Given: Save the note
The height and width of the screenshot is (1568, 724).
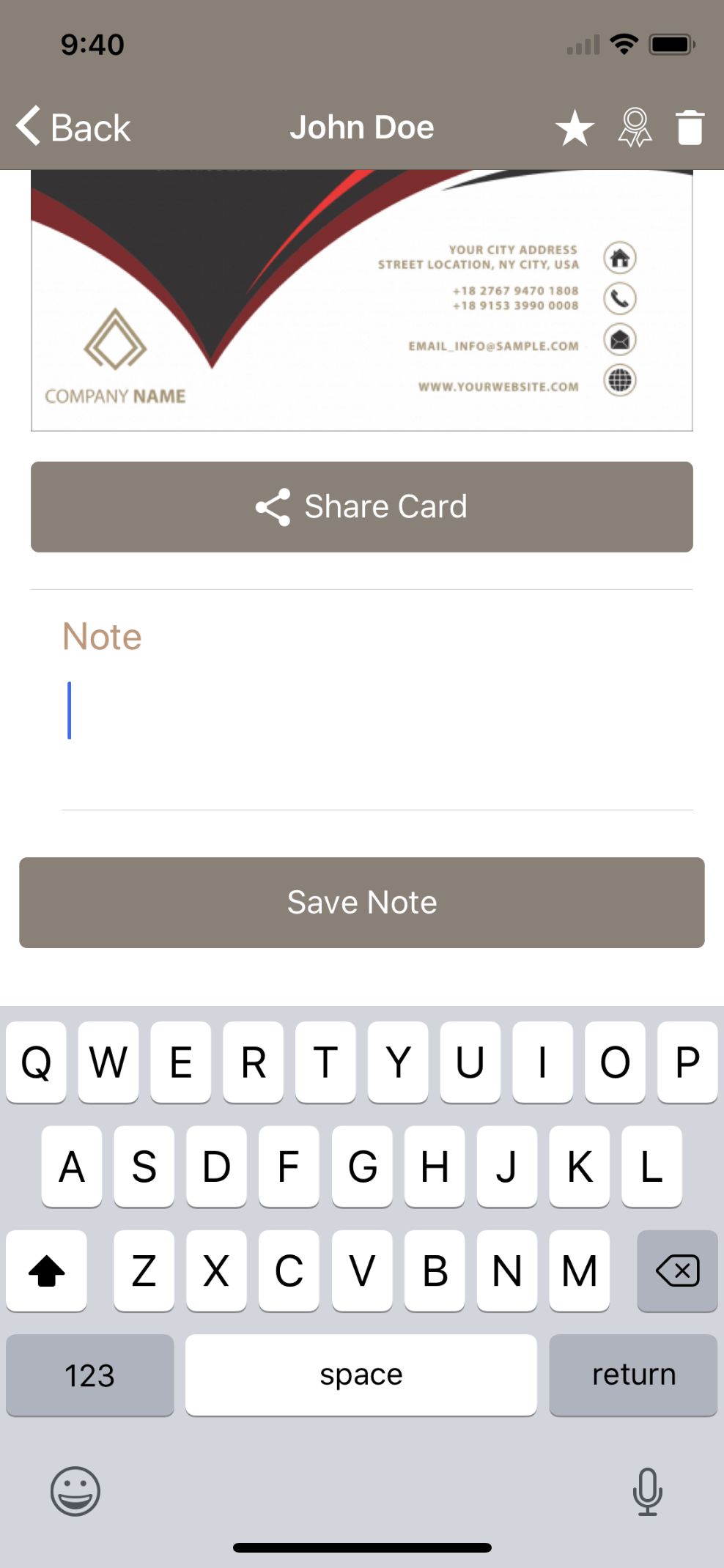Looking at the screenshot, I should click(362, 903).
